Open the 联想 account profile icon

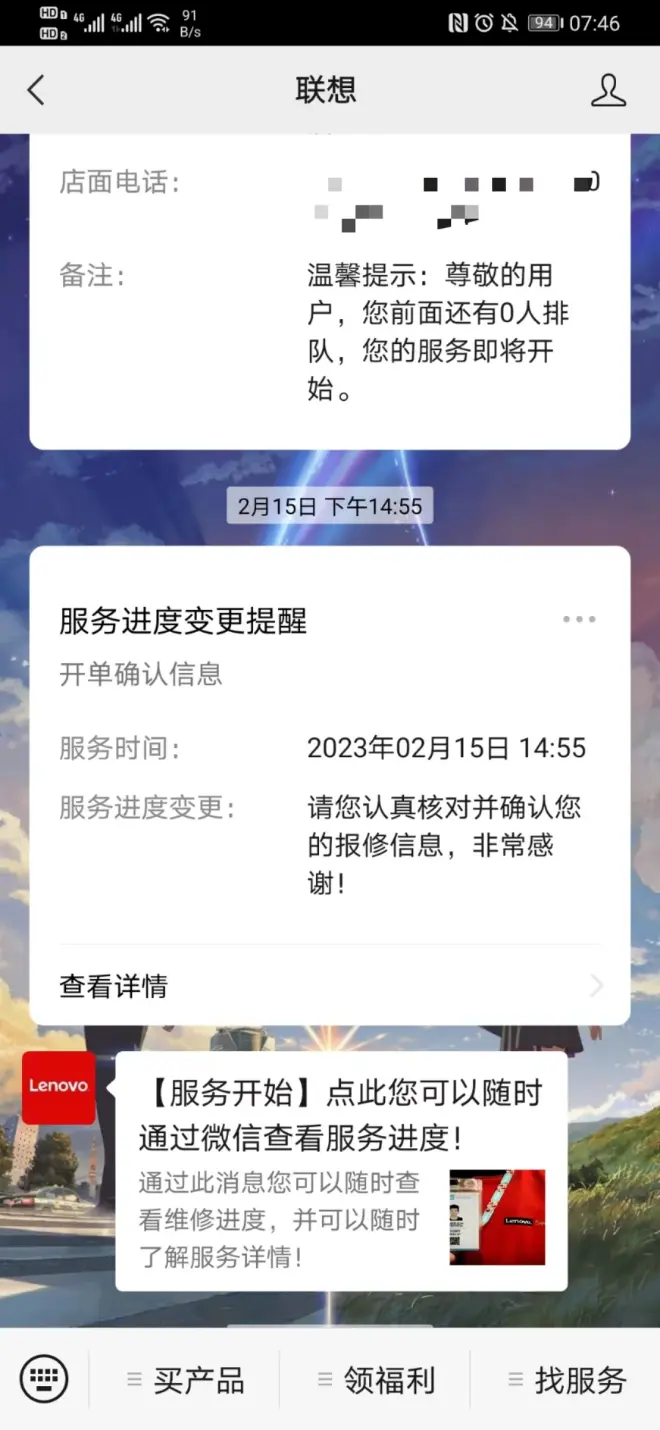[x=608, y=90]
